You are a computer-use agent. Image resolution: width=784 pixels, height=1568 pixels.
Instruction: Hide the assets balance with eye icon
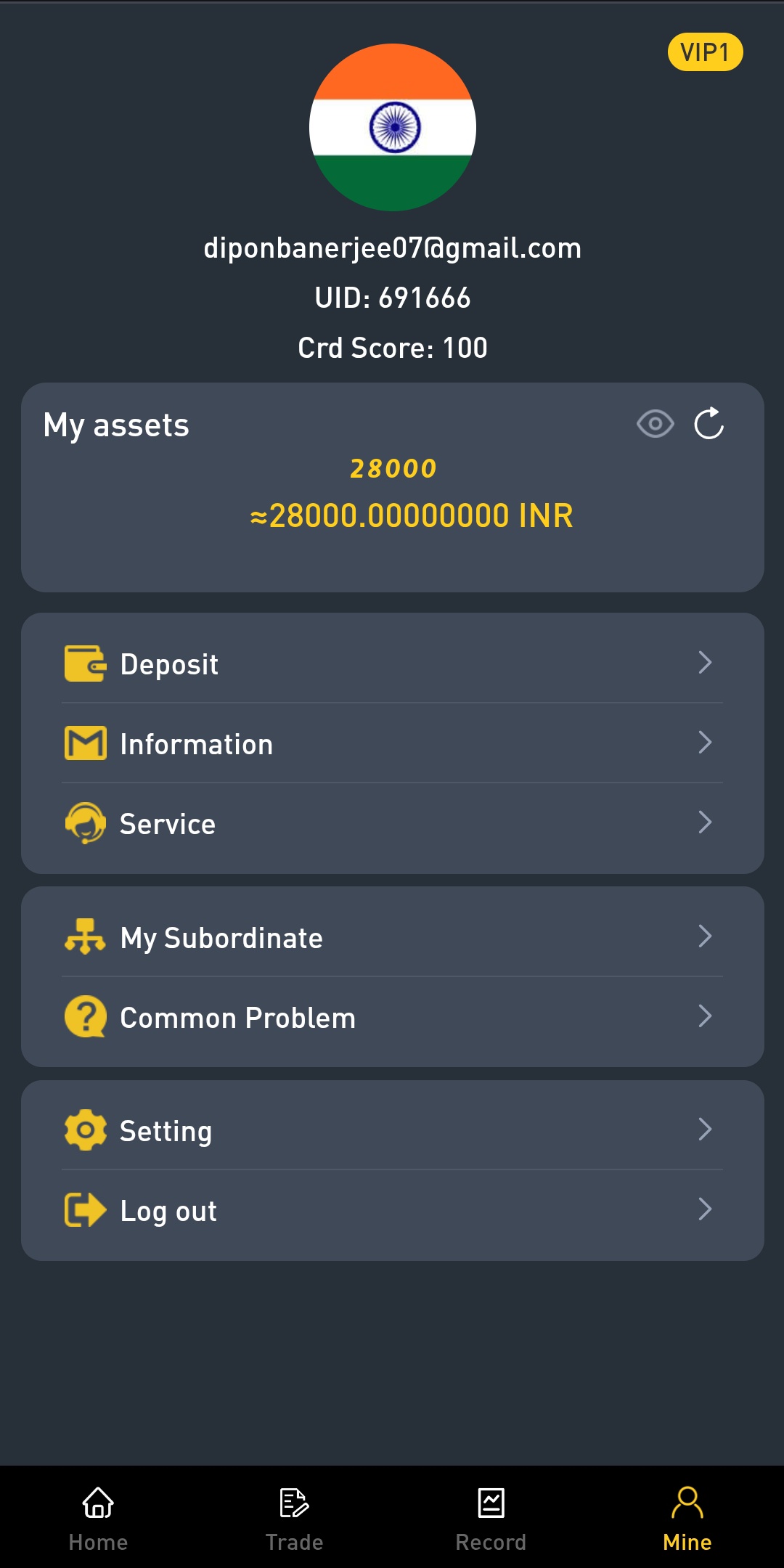[x=655, y=424]
